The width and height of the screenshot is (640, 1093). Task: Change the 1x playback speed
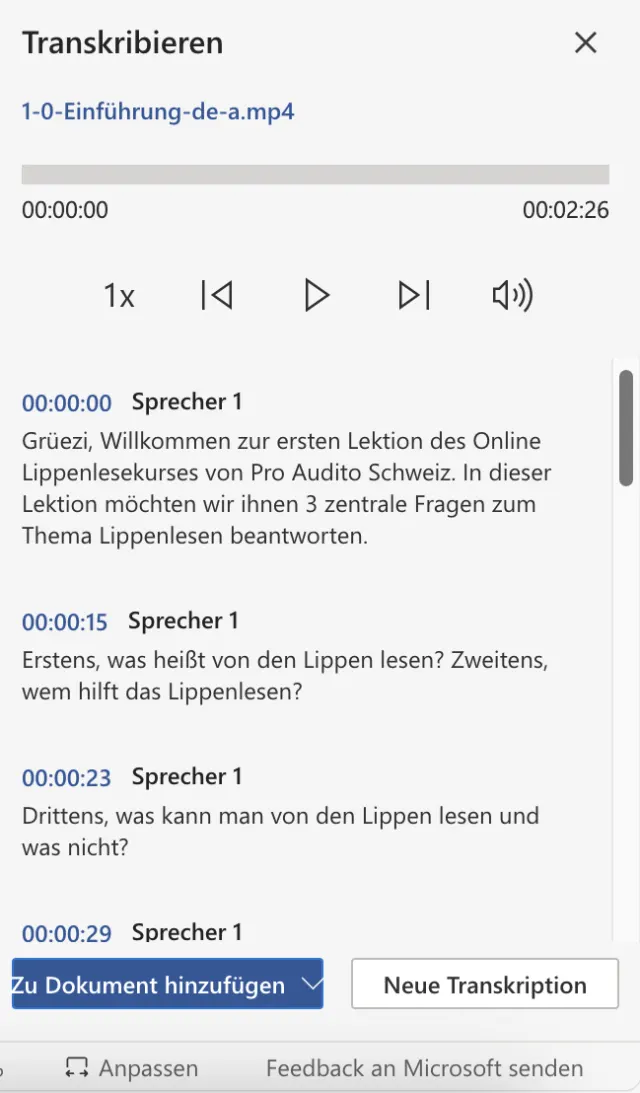pos(119,296)
